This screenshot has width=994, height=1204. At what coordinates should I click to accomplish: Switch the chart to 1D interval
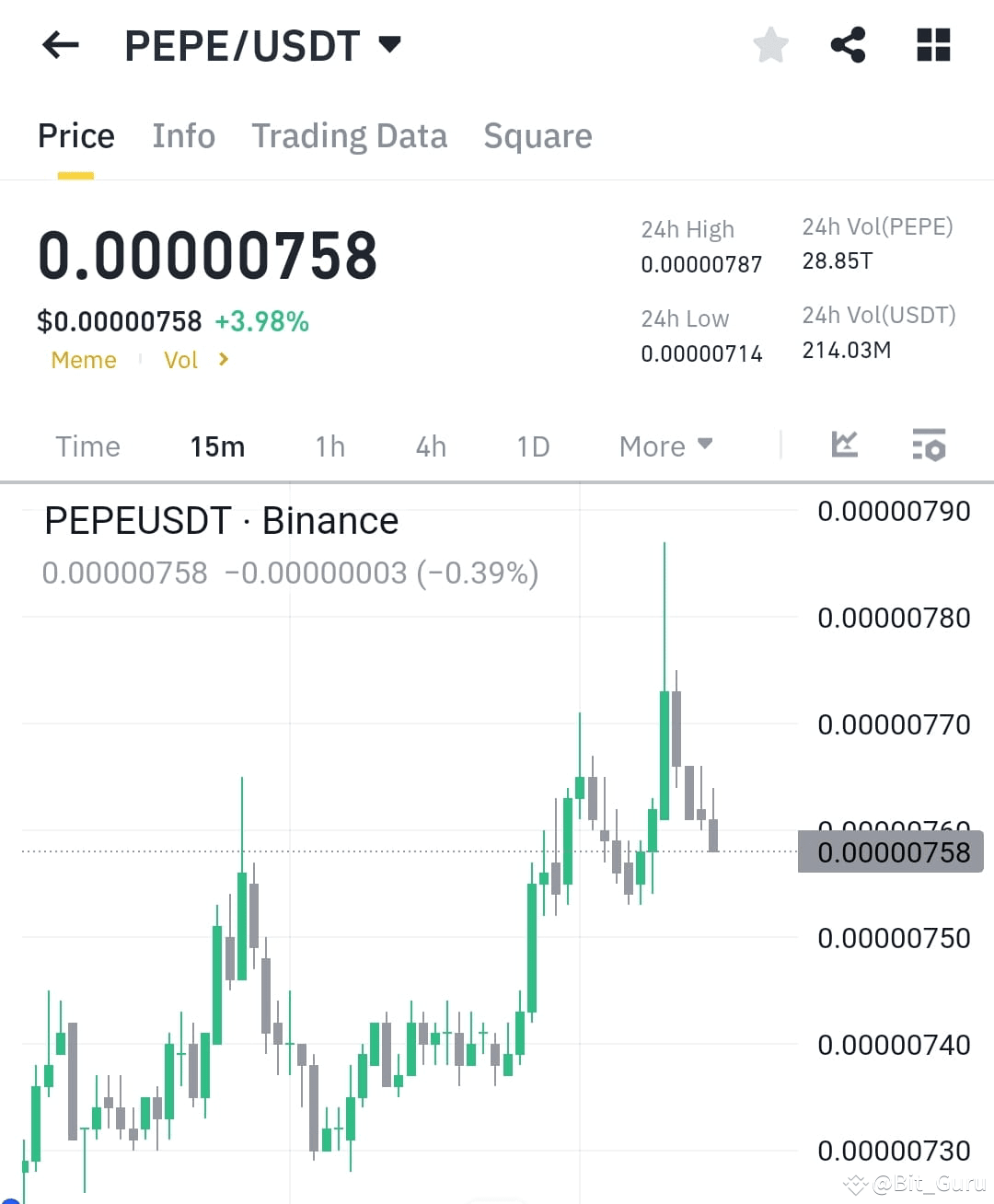tap(532, 446)
